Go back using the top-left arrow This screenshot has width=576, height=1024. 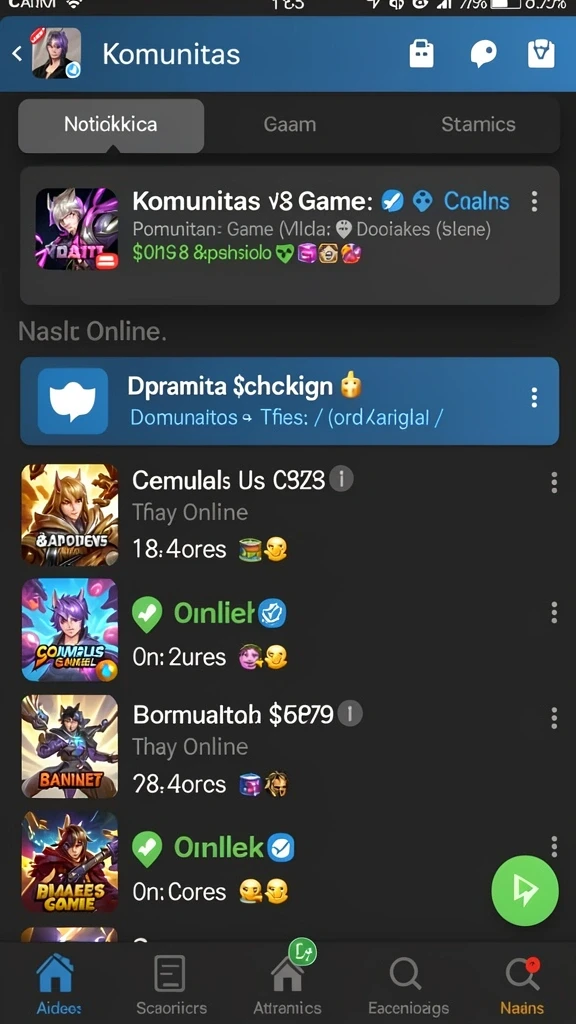click(17, 54)
